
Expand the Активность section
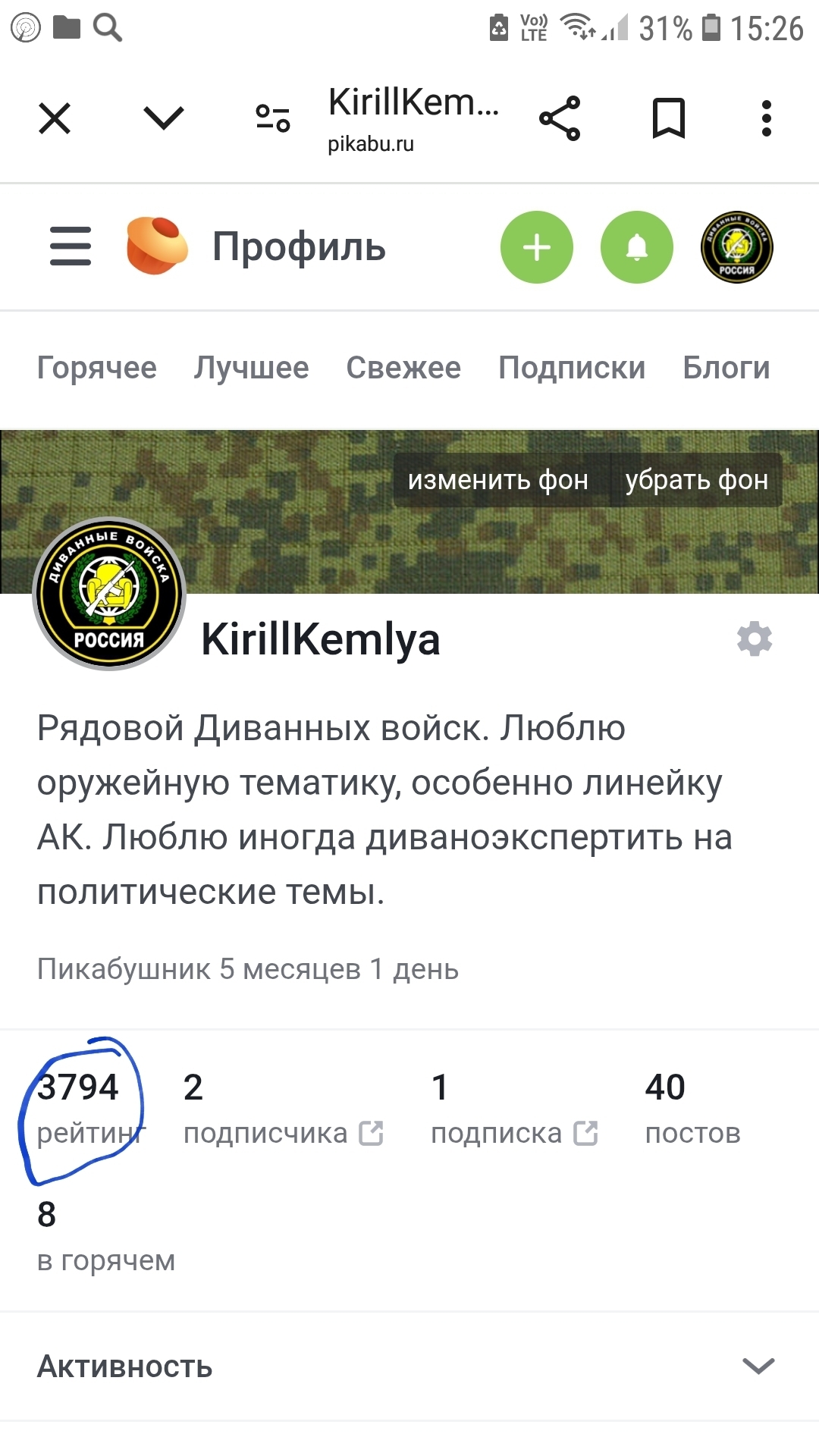758,1367
